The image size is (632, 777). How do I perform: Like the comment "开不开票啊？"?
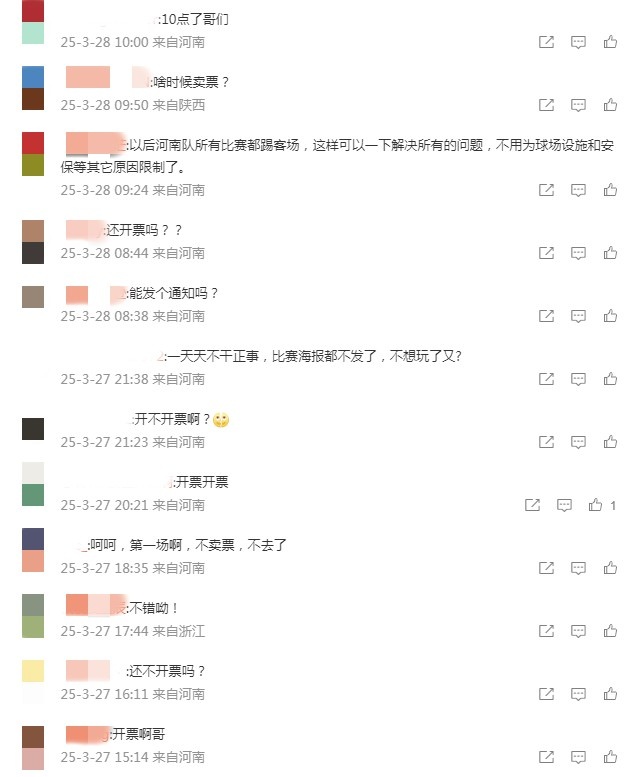tap(609, 442)
